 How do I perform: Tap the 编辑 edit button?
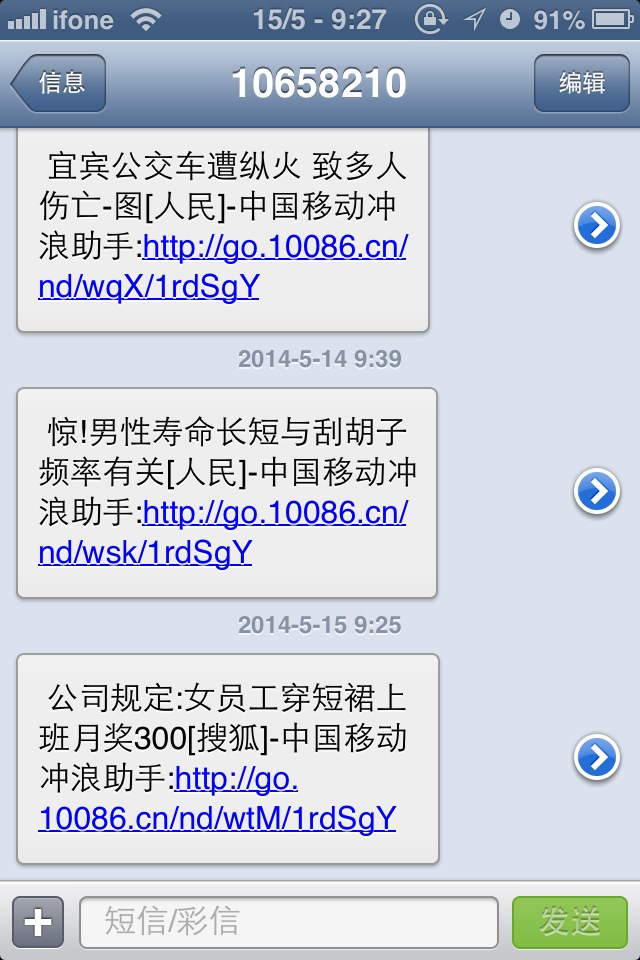point(581,83)
